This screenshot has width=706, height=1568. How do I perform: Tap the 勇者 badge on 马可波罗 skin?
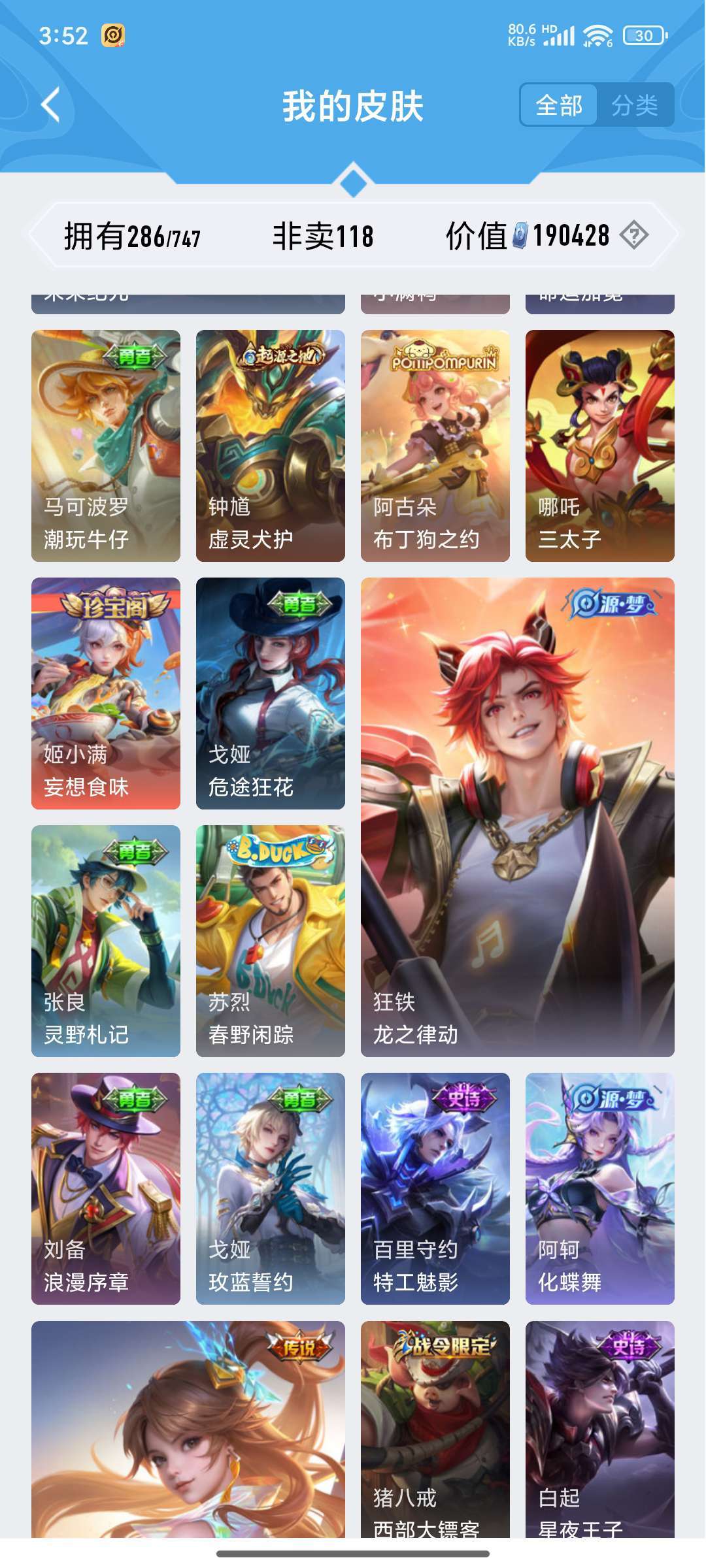[x=137, y=356]
